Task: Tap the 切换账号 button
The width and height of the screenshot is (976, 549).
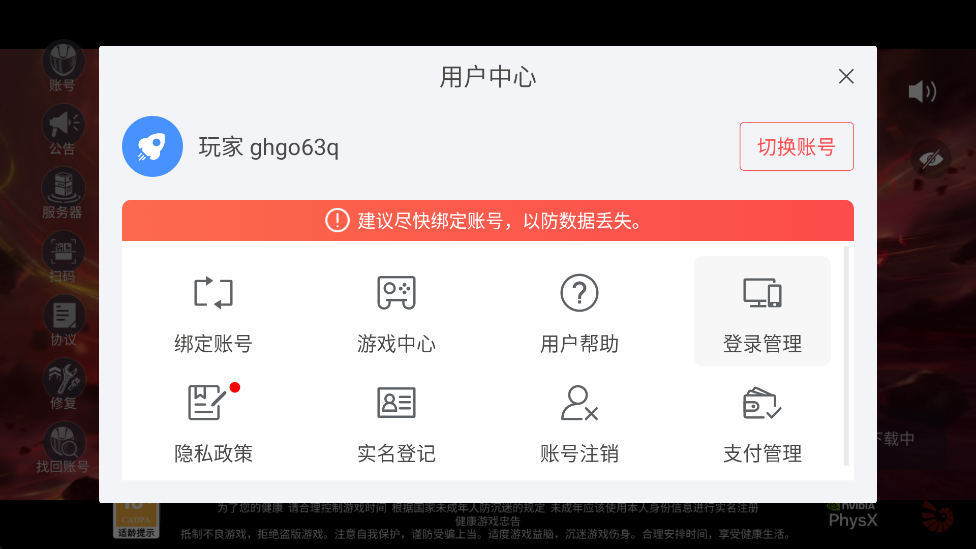Action: tap(796, 147)
